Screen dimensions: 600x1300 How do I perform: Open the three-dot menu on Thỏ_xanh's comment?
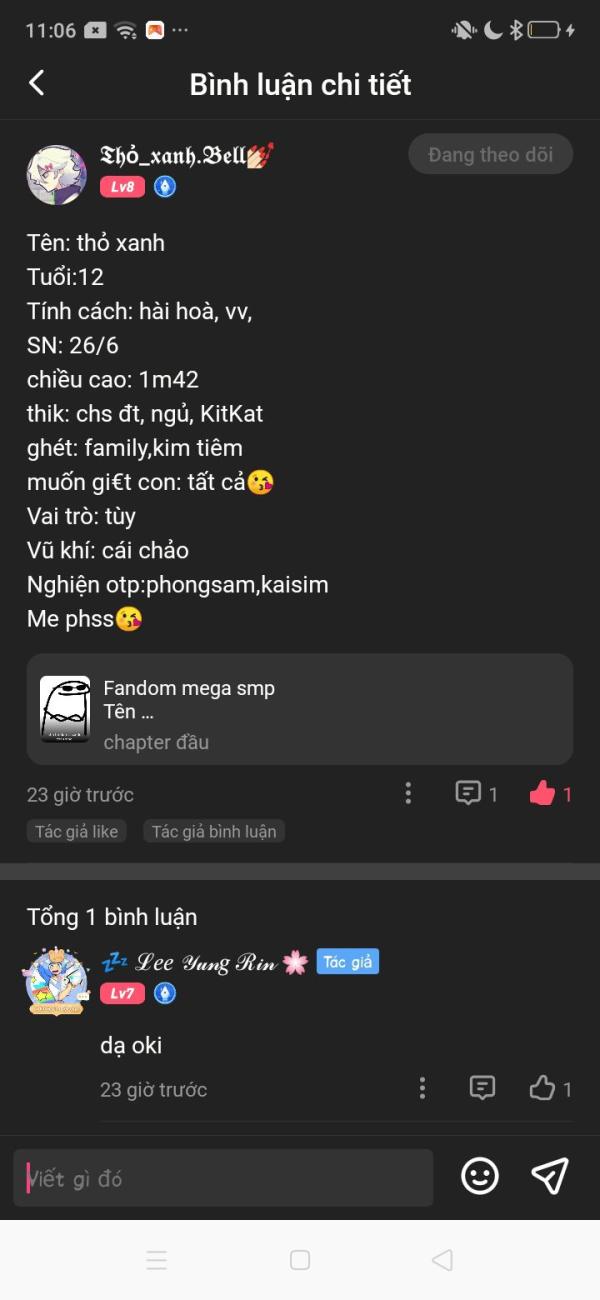pos(408,794)
